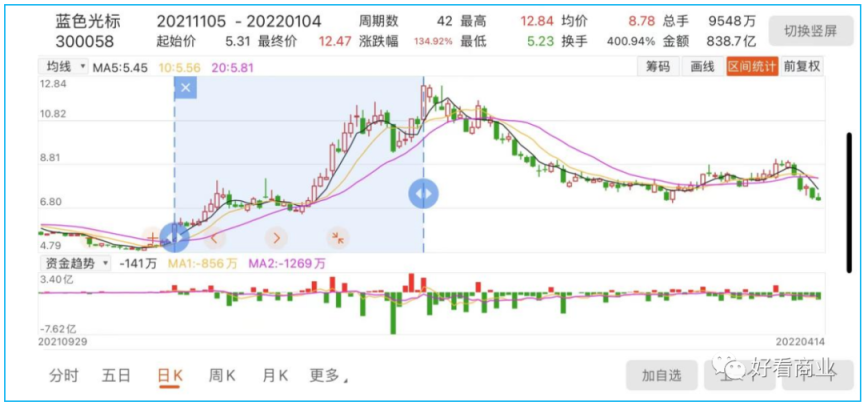Switch to the 五日 tab

tap(116, 376)
